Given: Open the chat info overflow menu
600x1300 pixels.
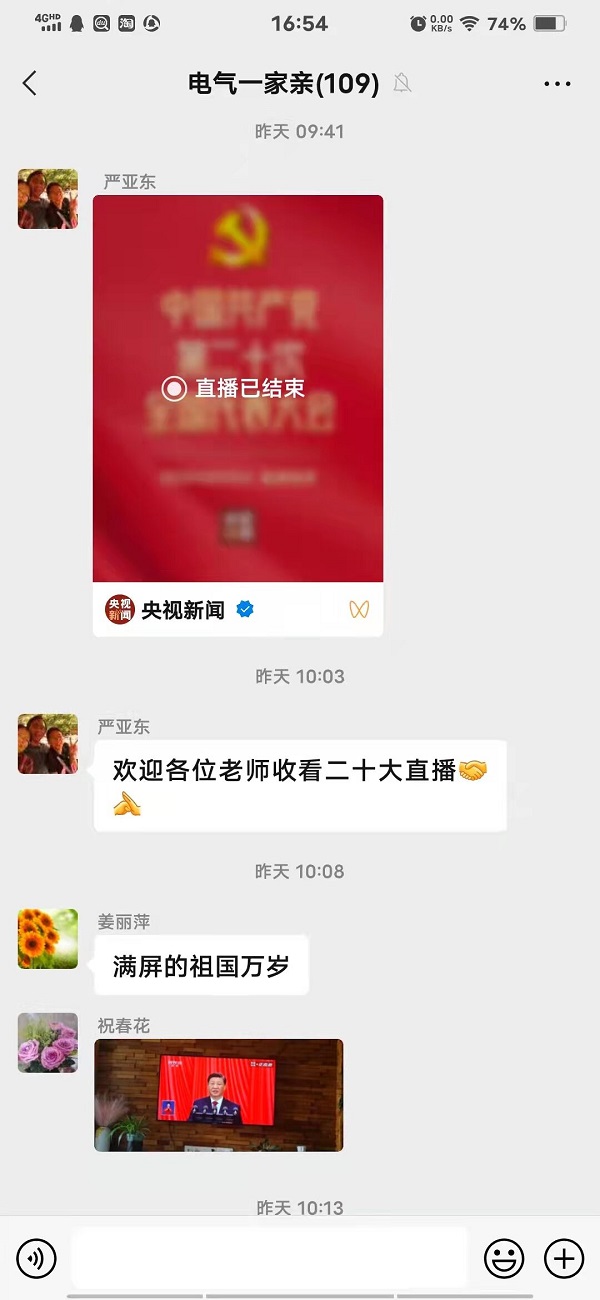Looking at the screenshot, I should [557, 84].
